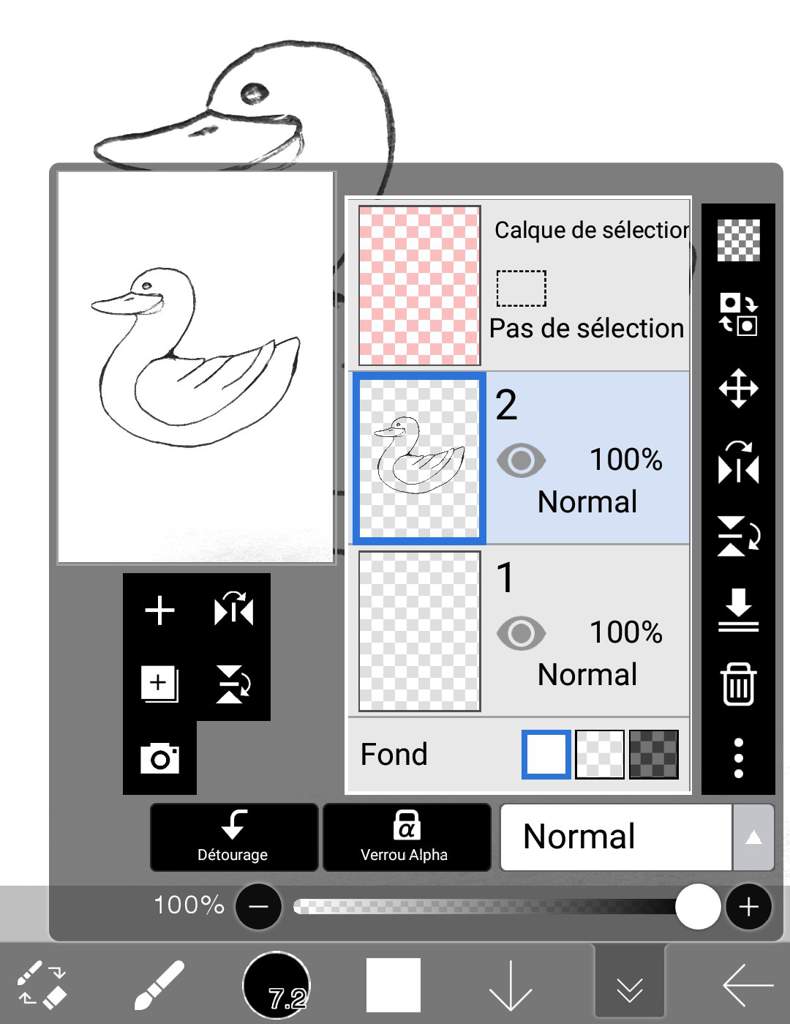Decrease opacity with minus button
Viewport: 790px width, 1024px height.
[258, 907]
